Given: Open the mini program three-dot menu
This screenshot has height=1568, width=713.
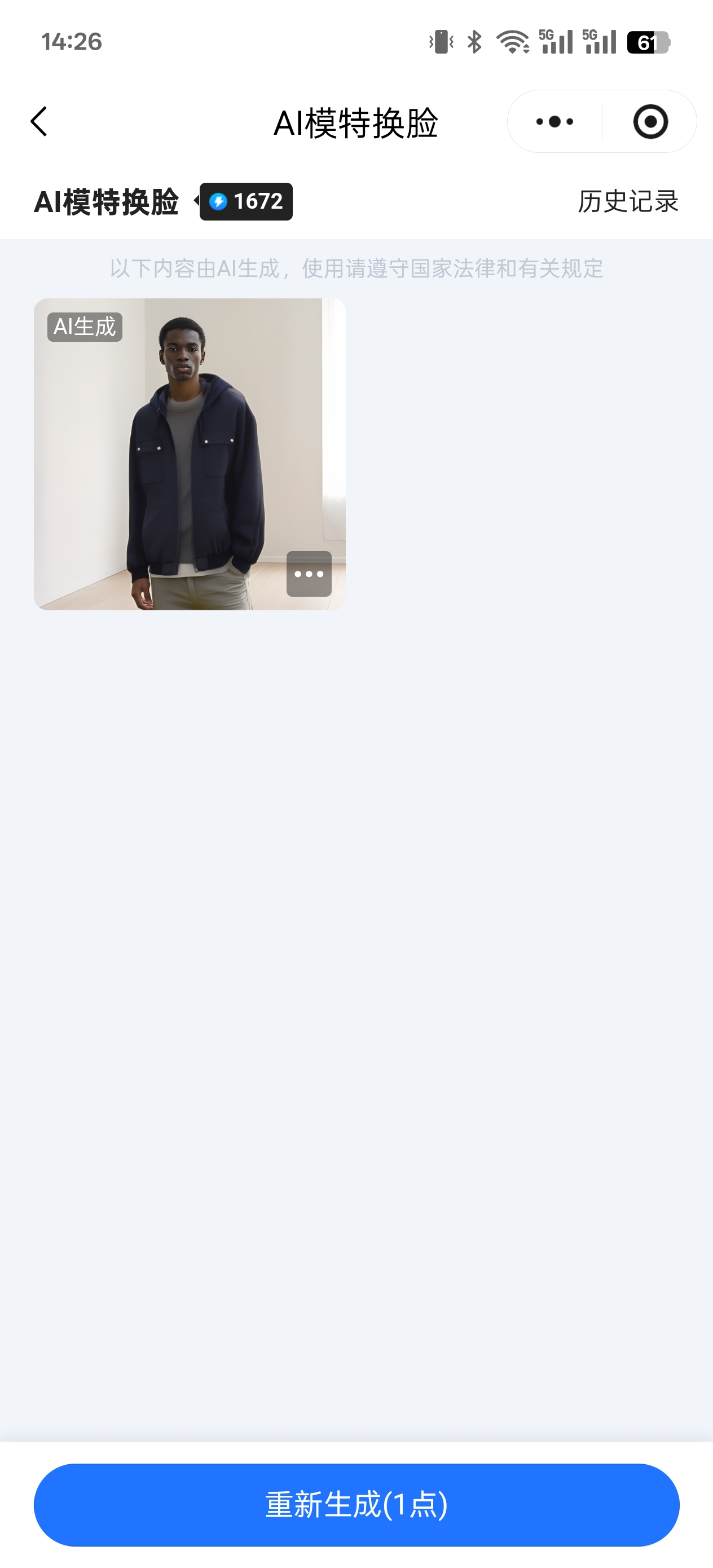Looking at the screenshot, I should (x=554, y=122).
